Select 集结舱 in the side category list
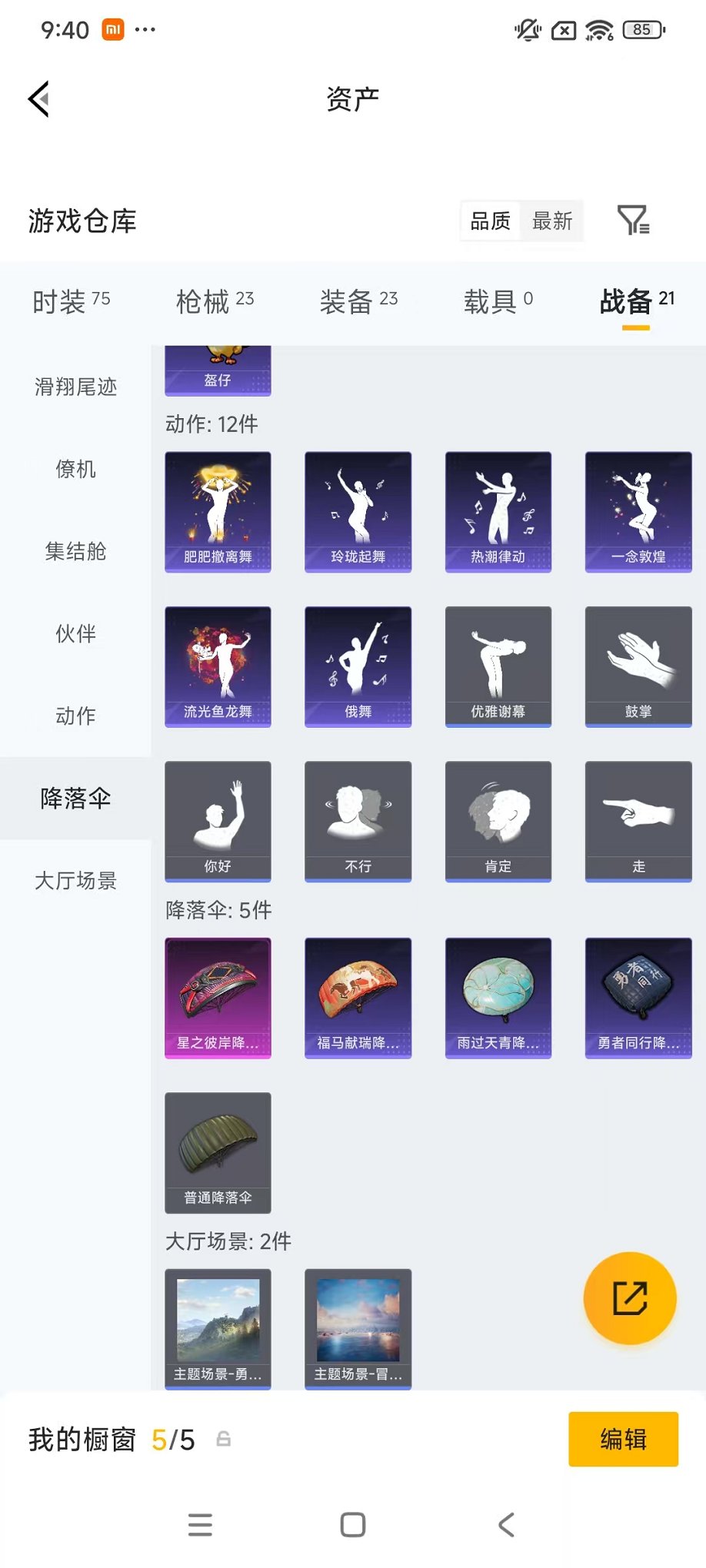This screenshot has width=706, height=1568. pos(75,551)
